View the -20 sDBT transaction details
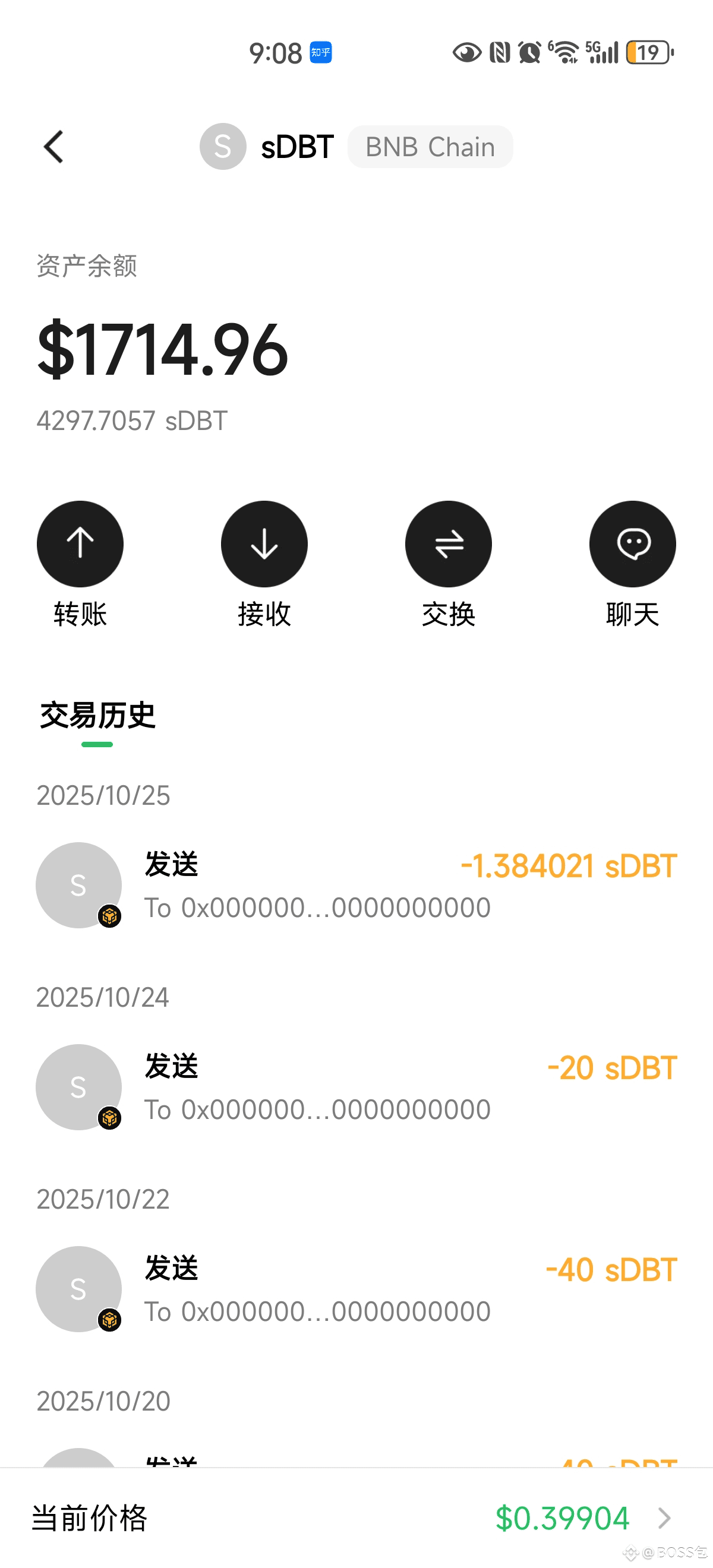Viewport: 713px width, 1568px height. [x=356, y=1087]
